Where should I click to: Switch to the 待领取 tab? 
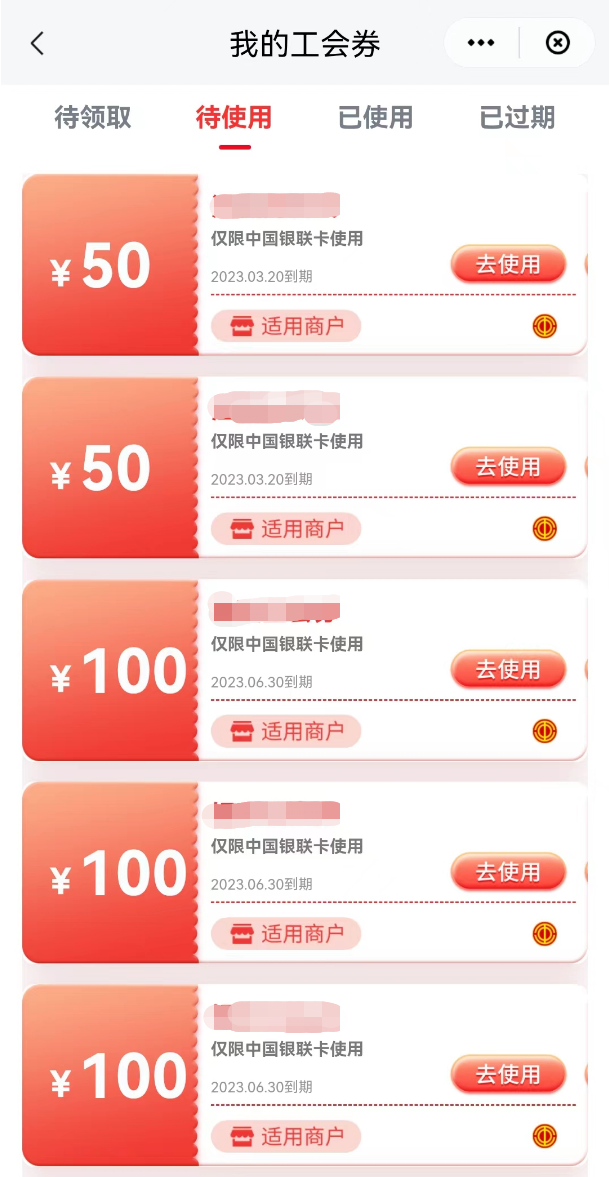93,118
